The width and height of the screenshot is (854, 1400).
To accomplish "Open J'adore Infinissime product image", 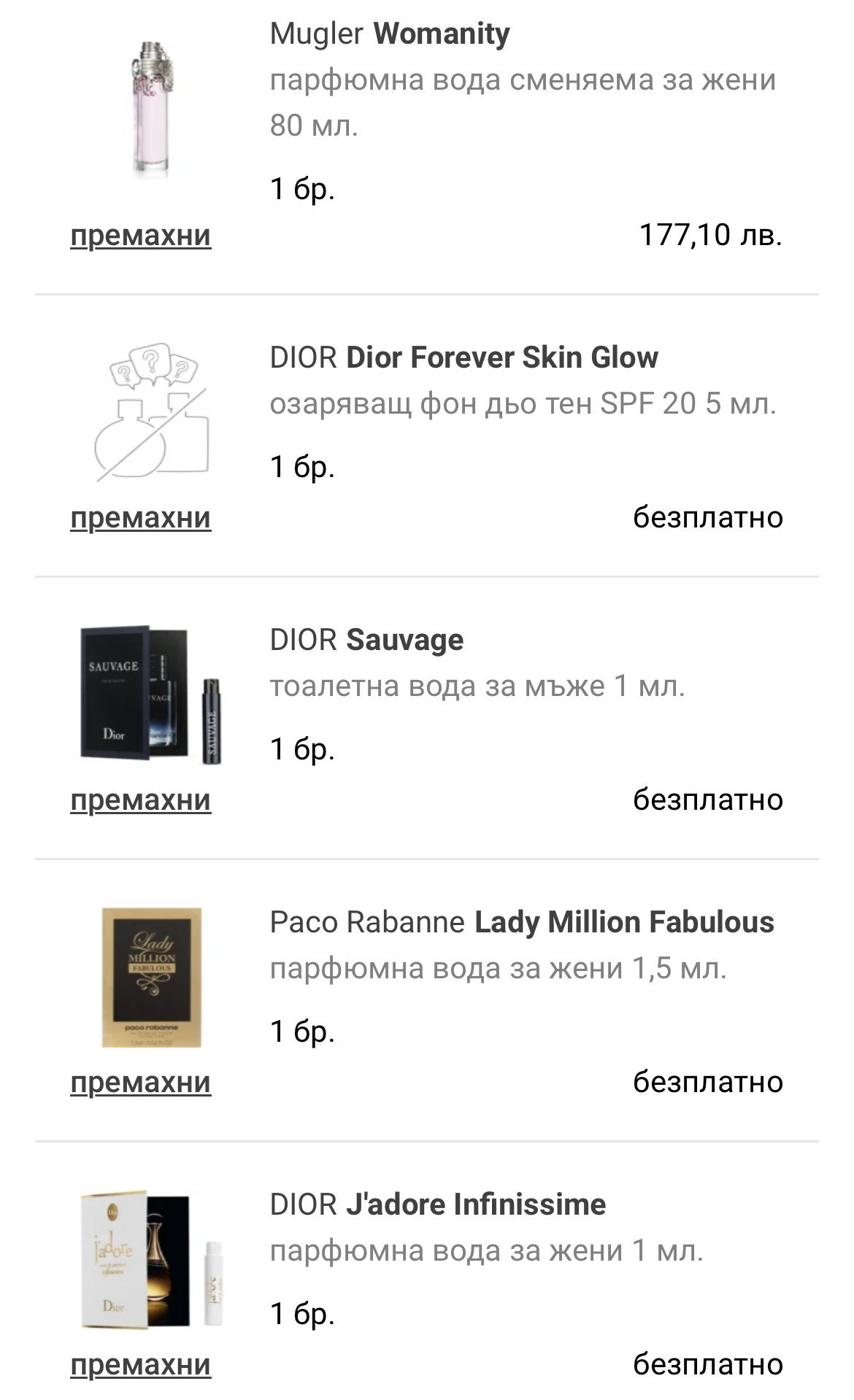I will tap(151, 1260).
